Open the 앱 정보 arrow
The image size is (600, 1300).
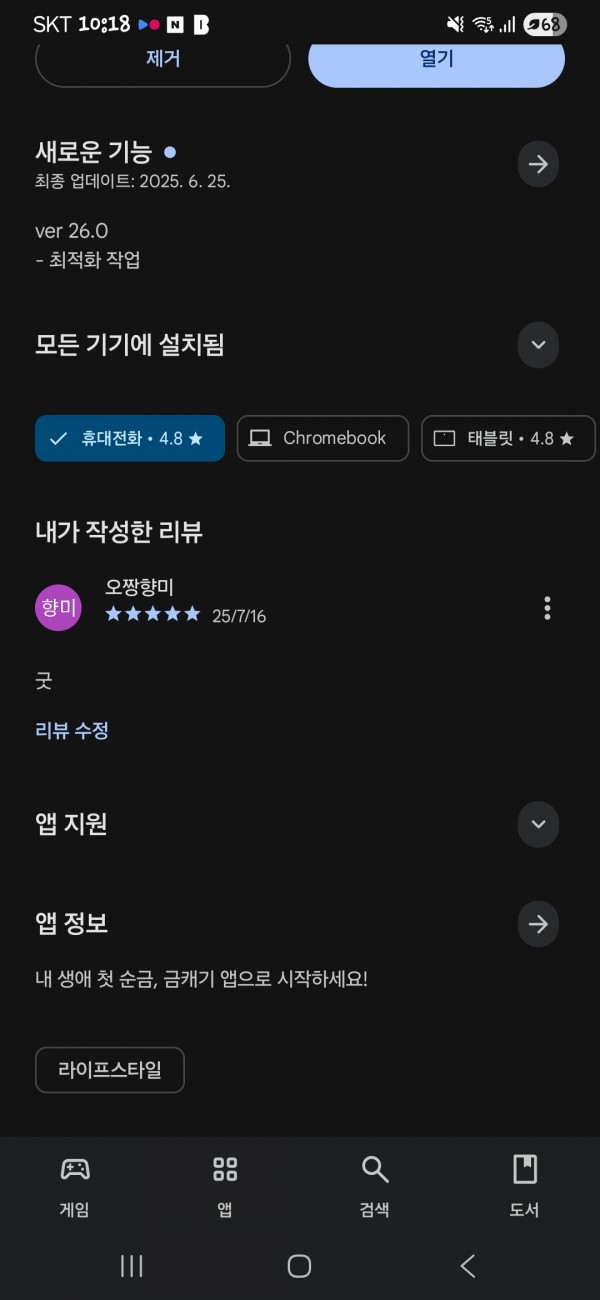[x=538, y=924]
